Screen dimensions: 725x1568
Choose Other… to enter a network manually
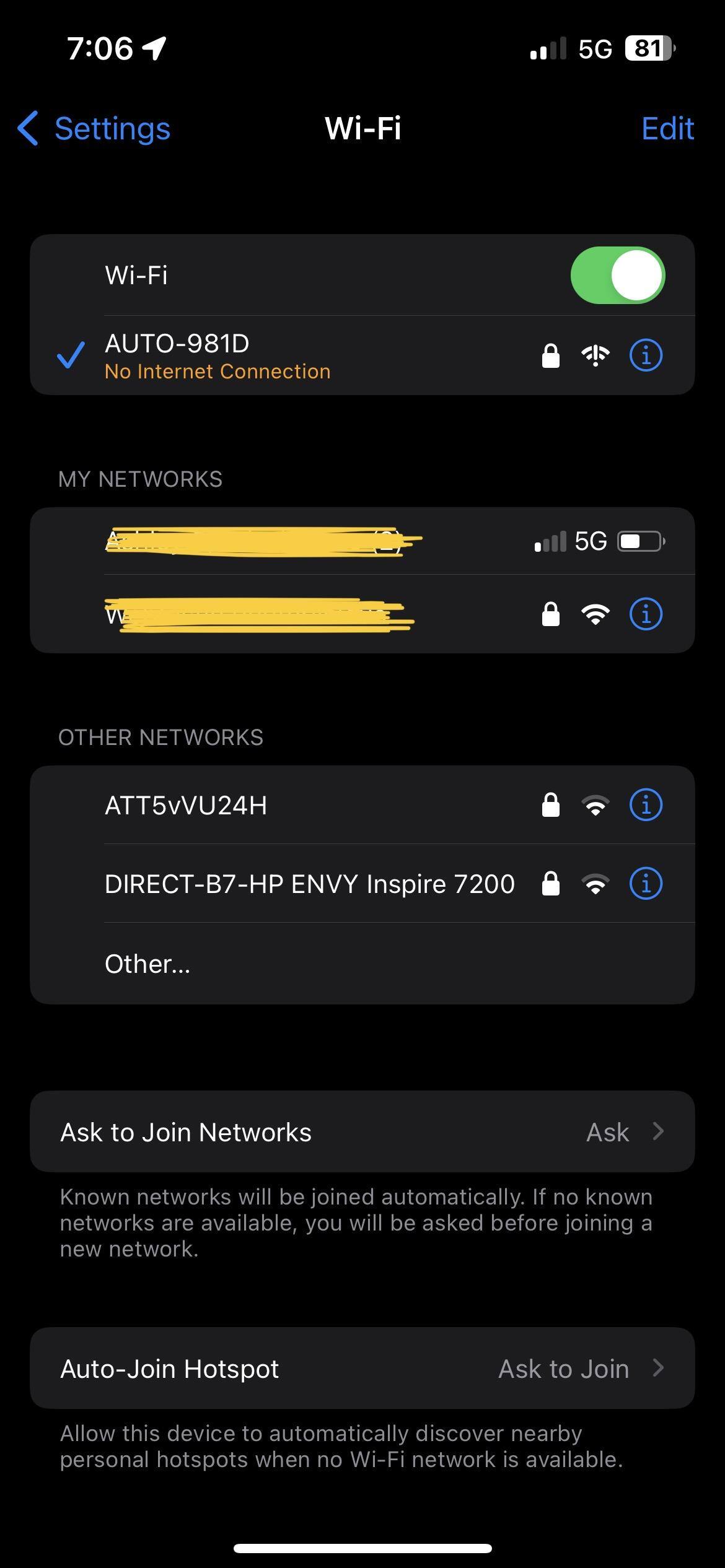point(147,964)
